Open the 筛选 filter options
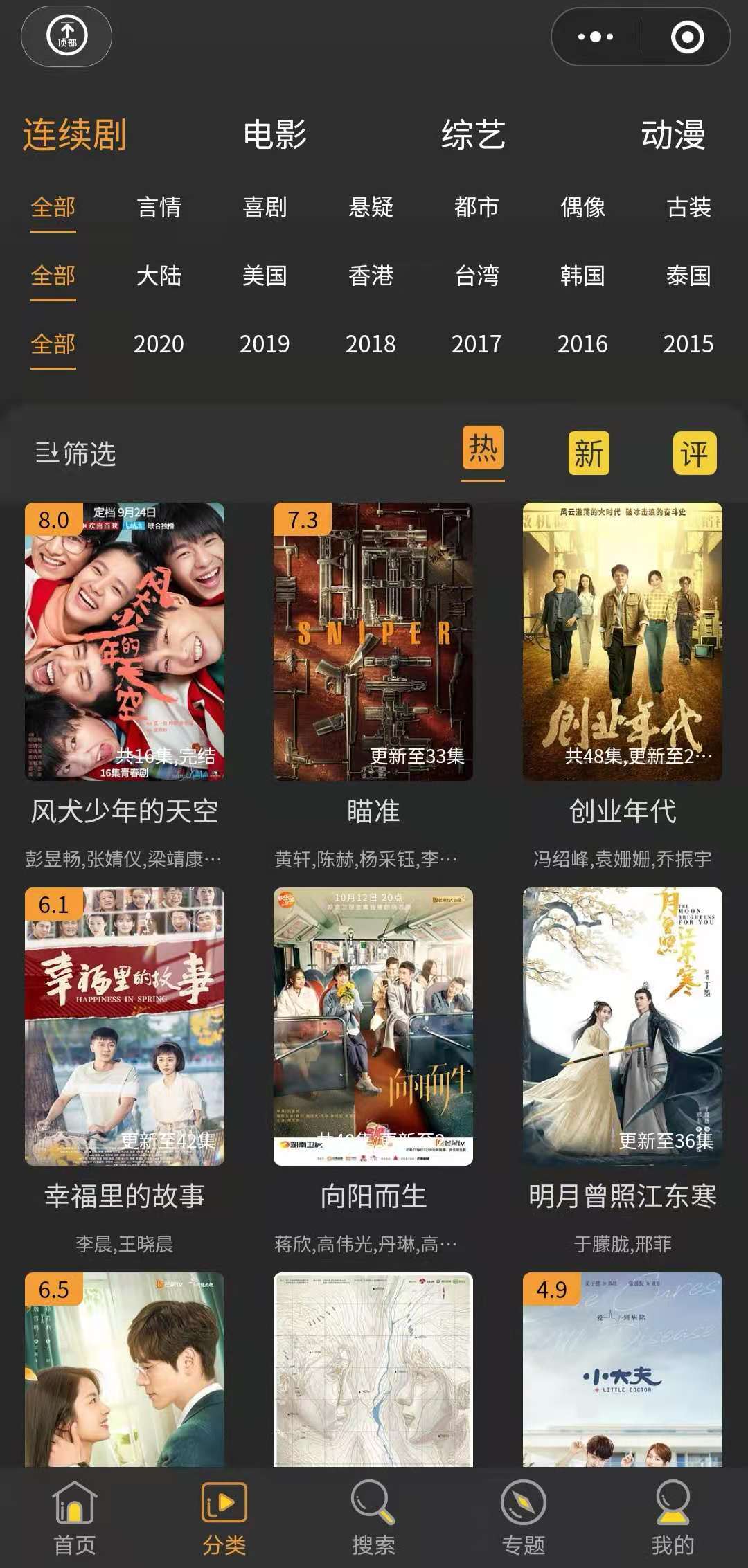The image size is (748, 1568). [x=75, y=454]
